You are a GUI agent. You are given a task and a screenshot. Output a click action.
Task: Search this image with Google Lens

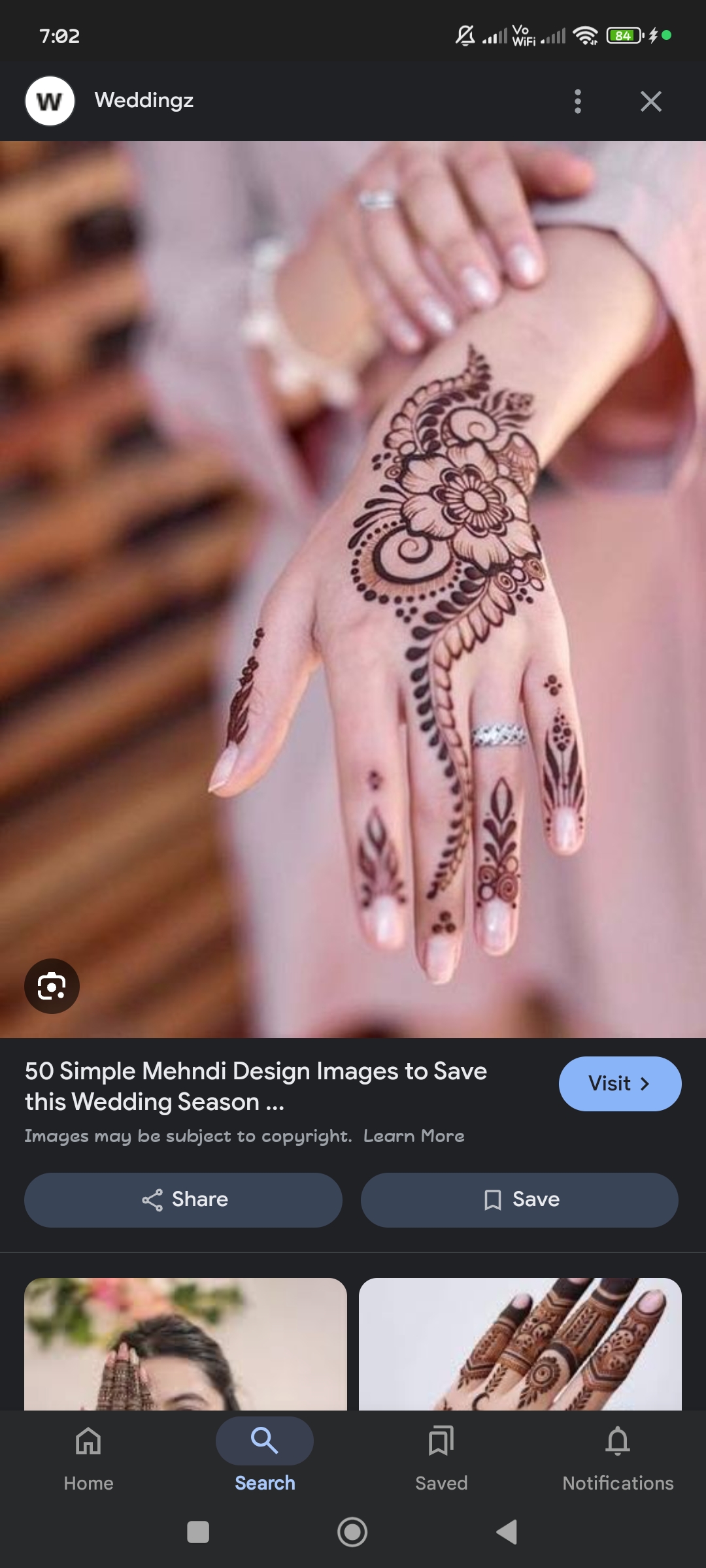pyautogui.click(x=52, y=986)
